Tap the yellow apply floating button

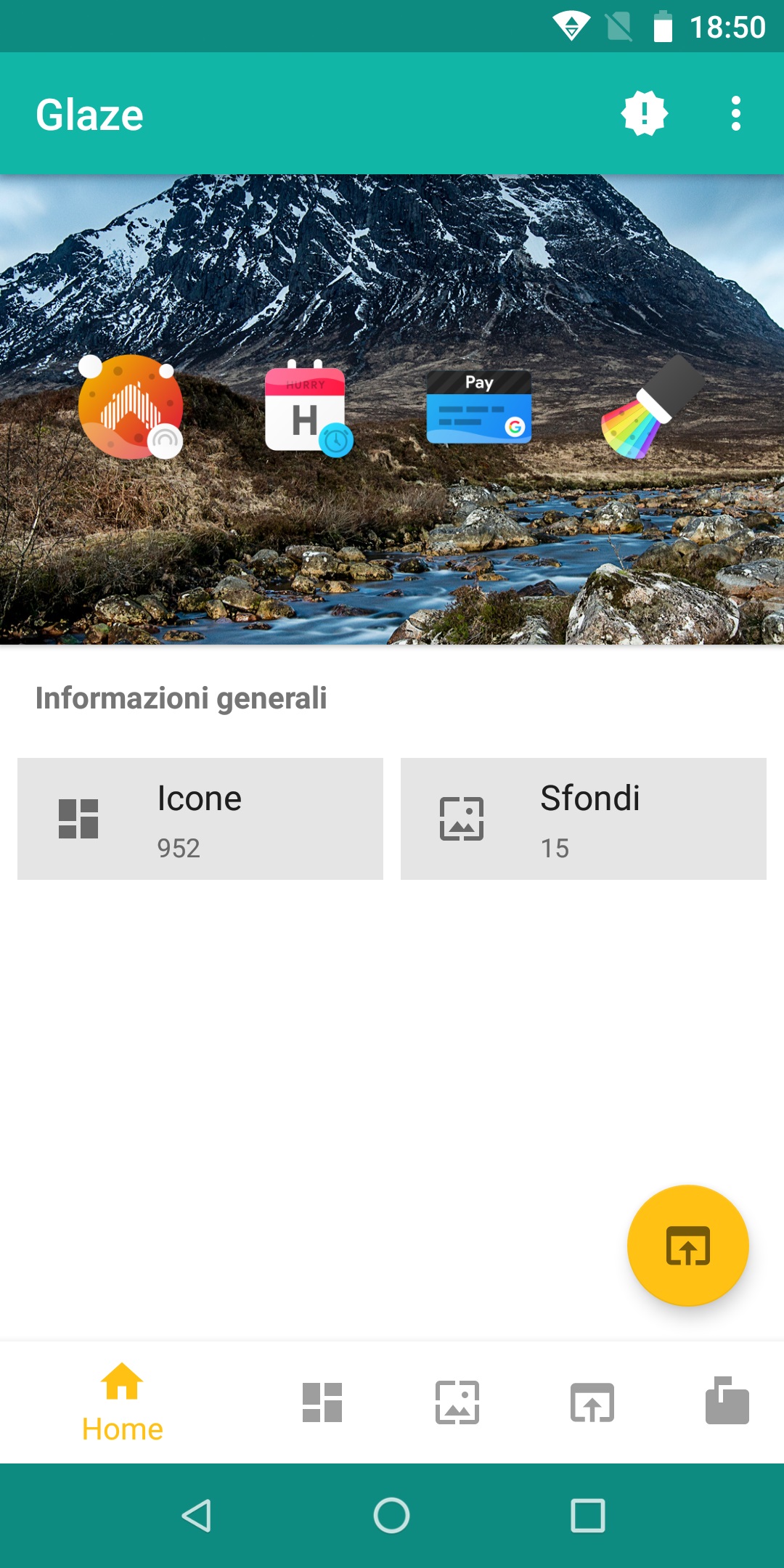point(687,1246)
